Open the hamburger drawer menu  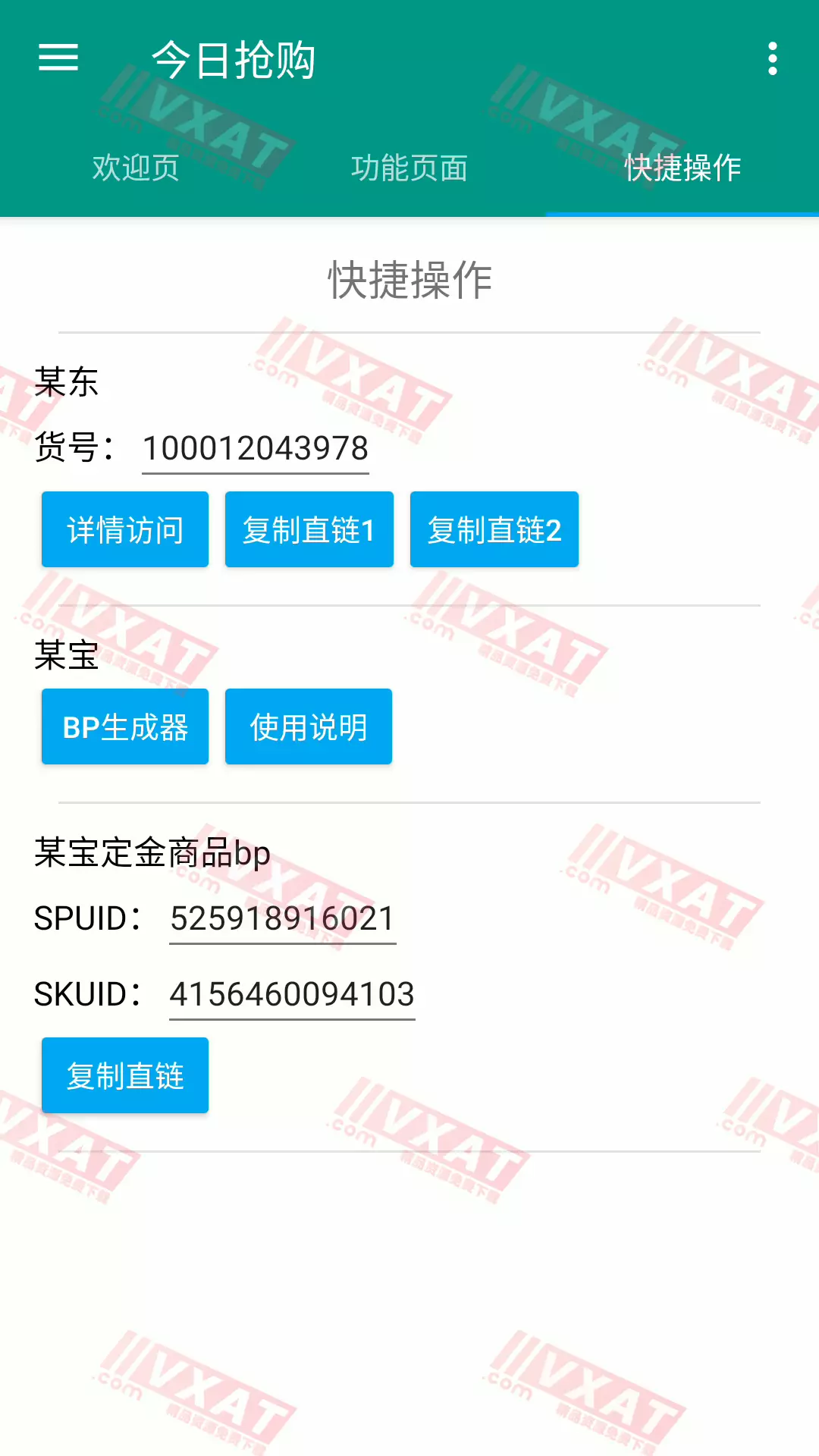(58, 58)
